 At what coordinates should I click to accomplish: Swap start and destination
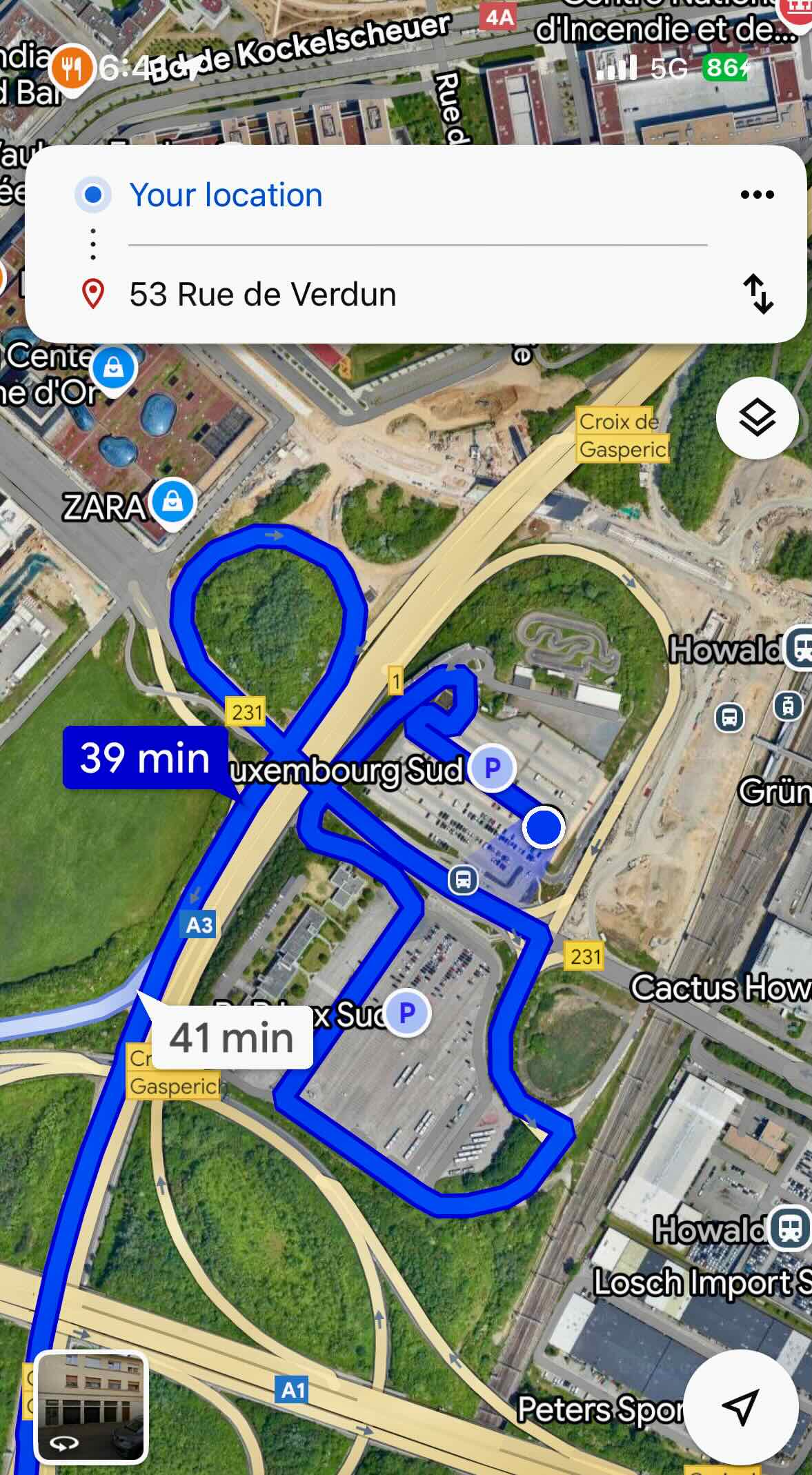pos(757,294)
